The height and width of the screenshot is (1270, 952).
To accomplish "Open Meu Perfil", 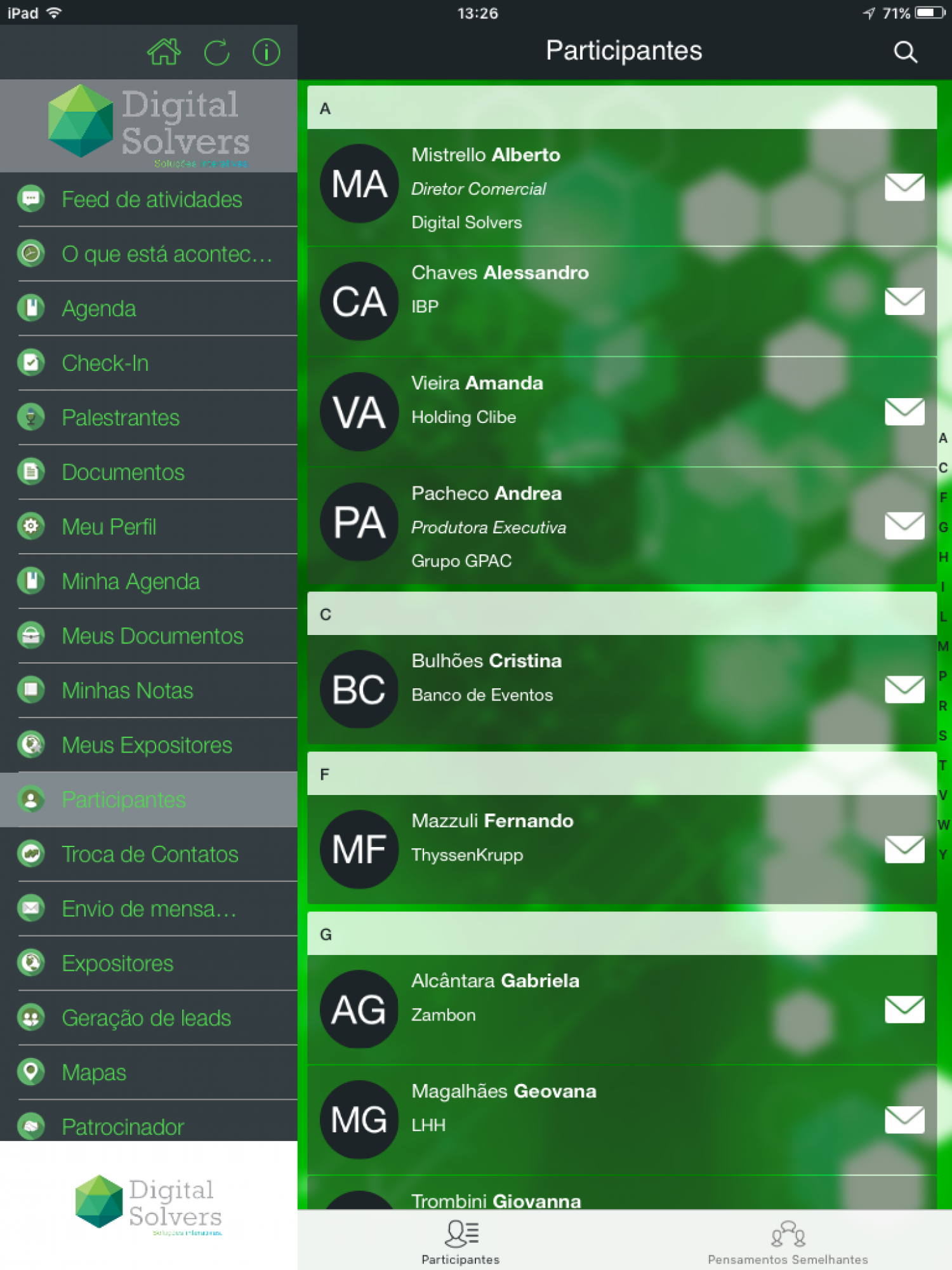I will 109,527.
